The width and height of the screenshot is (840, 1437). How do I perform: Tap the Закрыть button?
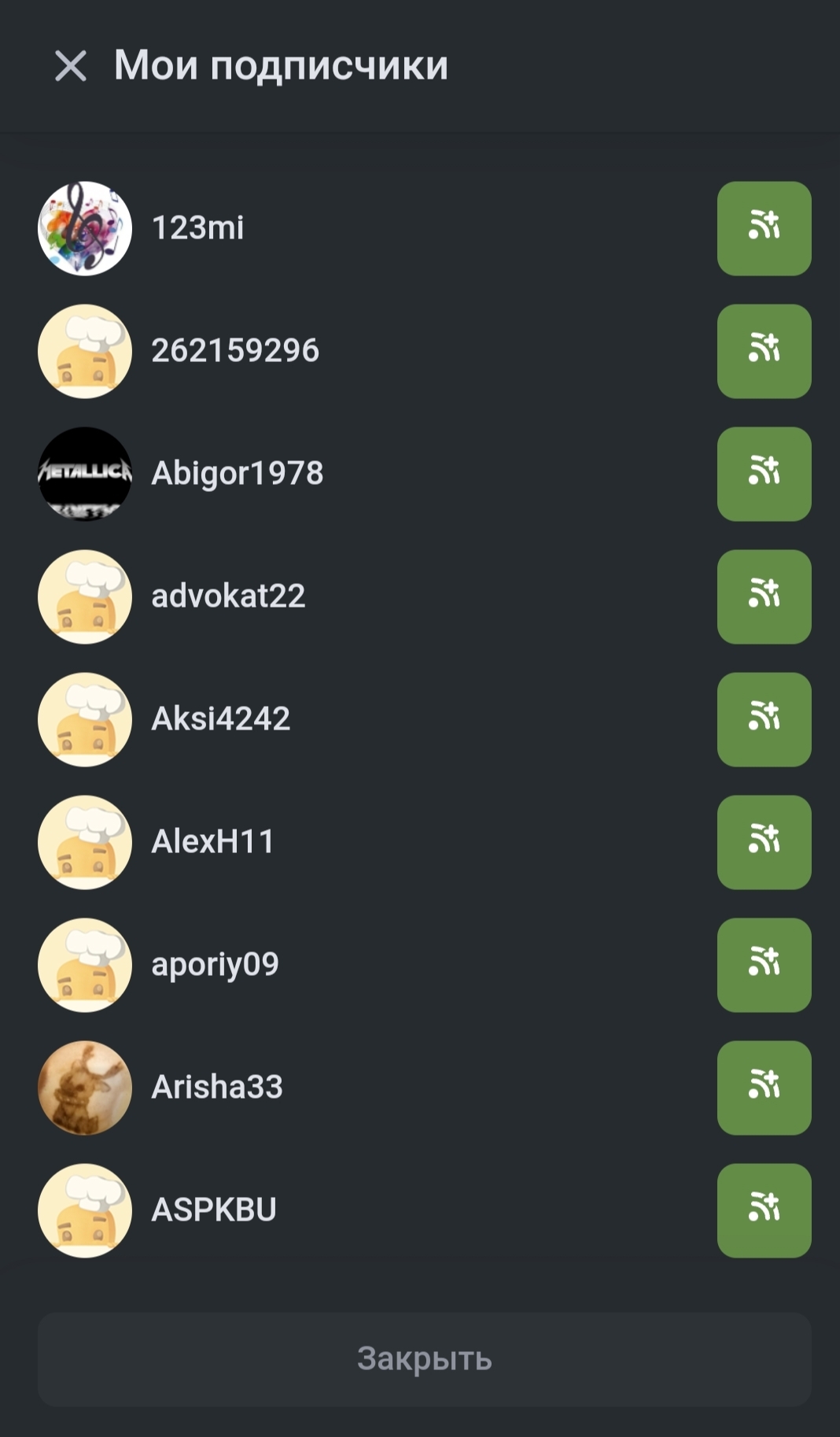pos(424,1359)
